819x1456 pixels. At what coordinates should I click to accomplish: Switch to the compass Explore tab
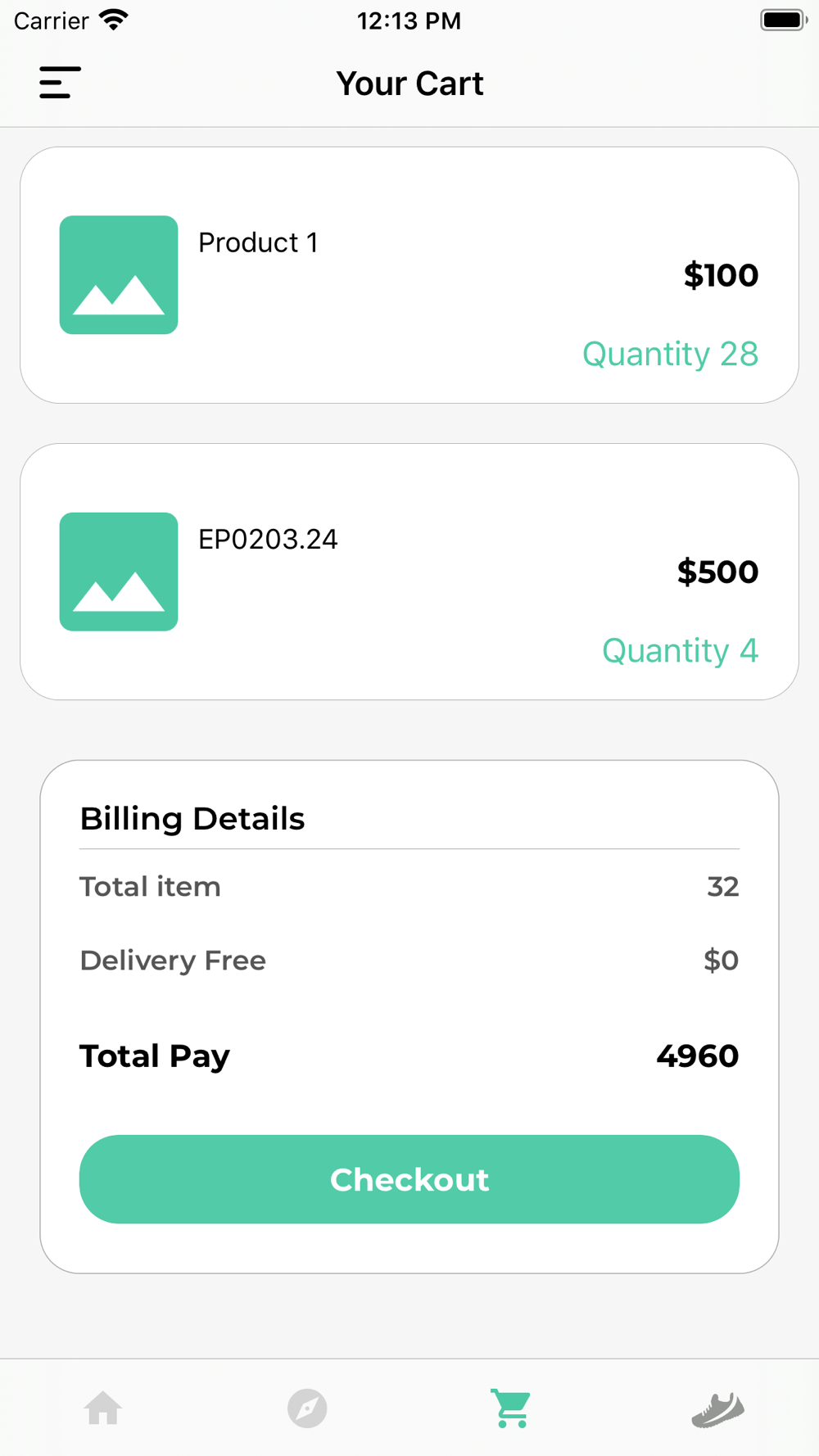(x=307, y=1409)
